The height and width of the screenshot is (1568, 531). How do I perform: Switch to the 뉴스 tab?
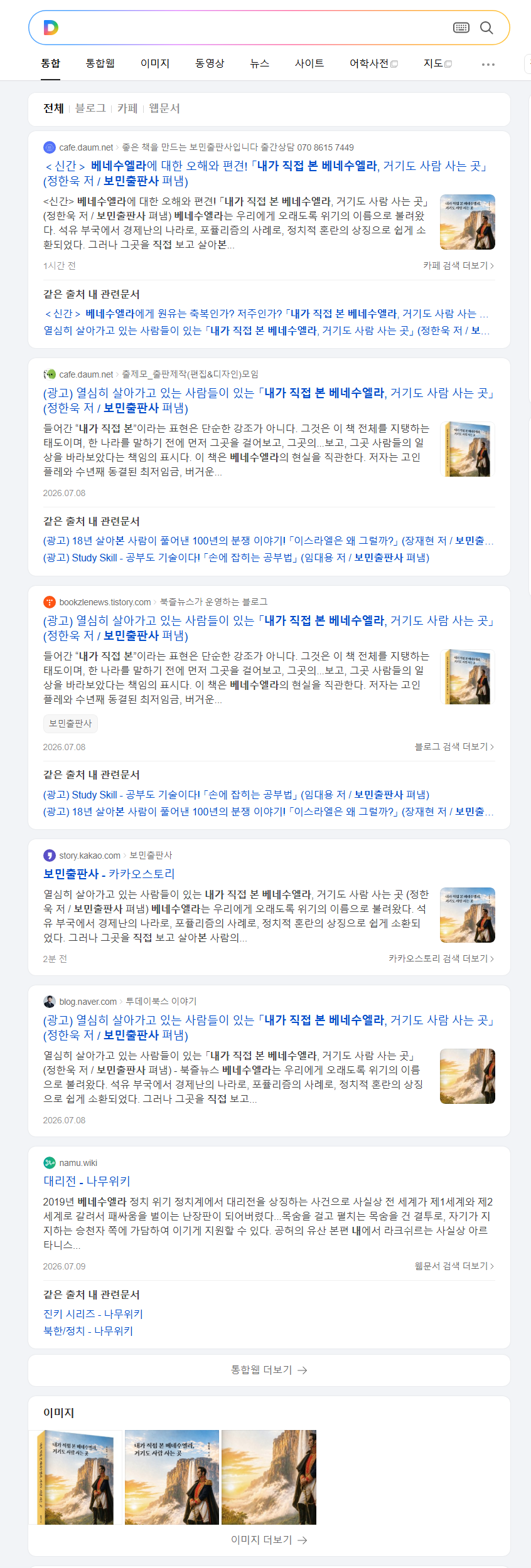(x=260, y=63)
